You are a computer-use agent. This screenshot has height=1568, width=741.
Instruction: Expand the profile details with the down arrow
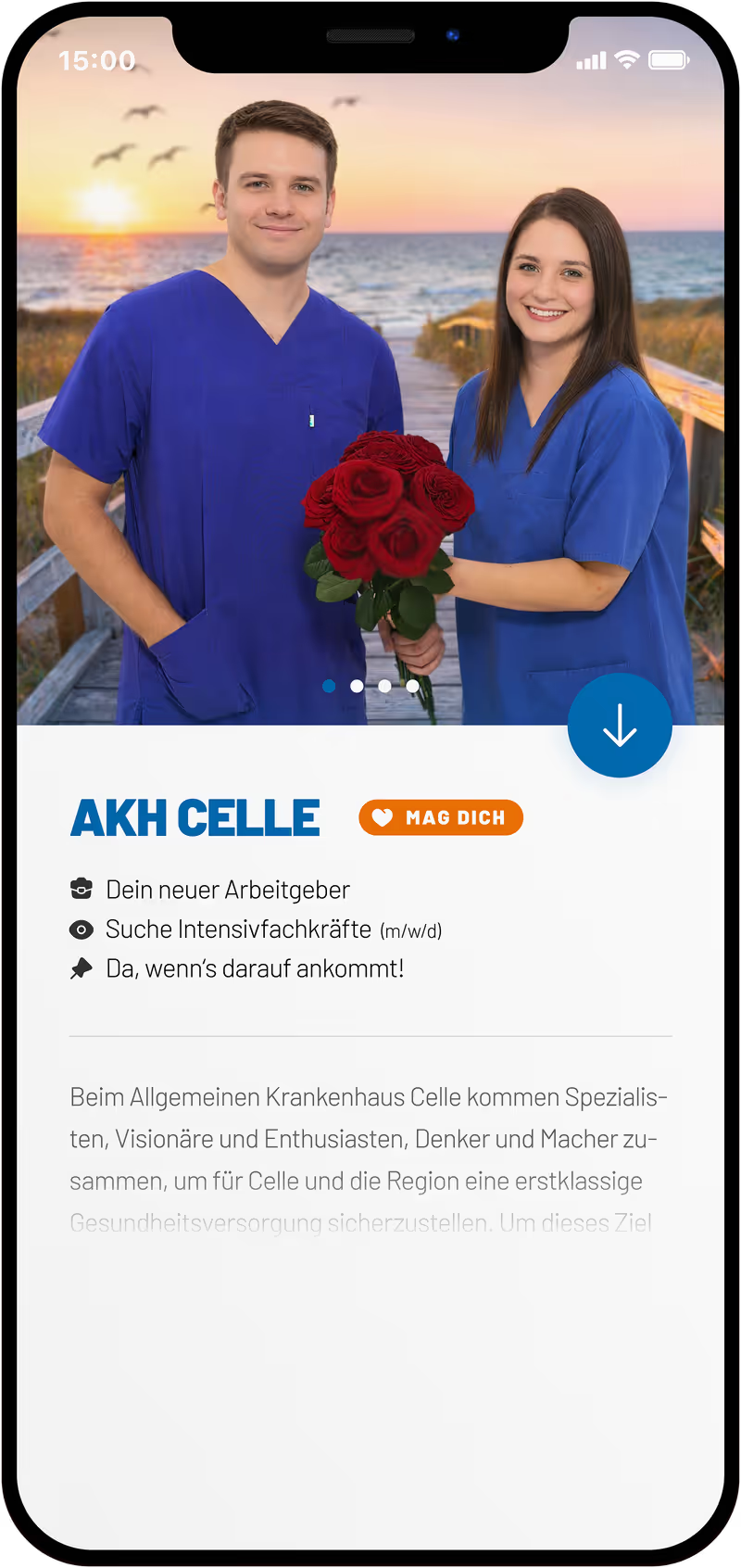pos(619,726)
